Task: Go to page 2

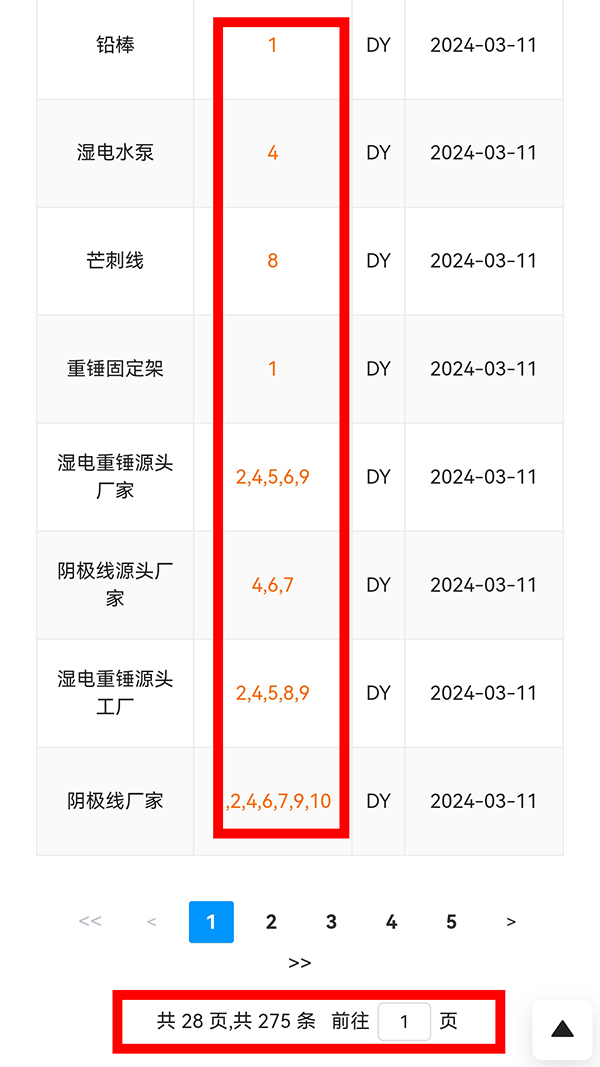Action: 271,922
